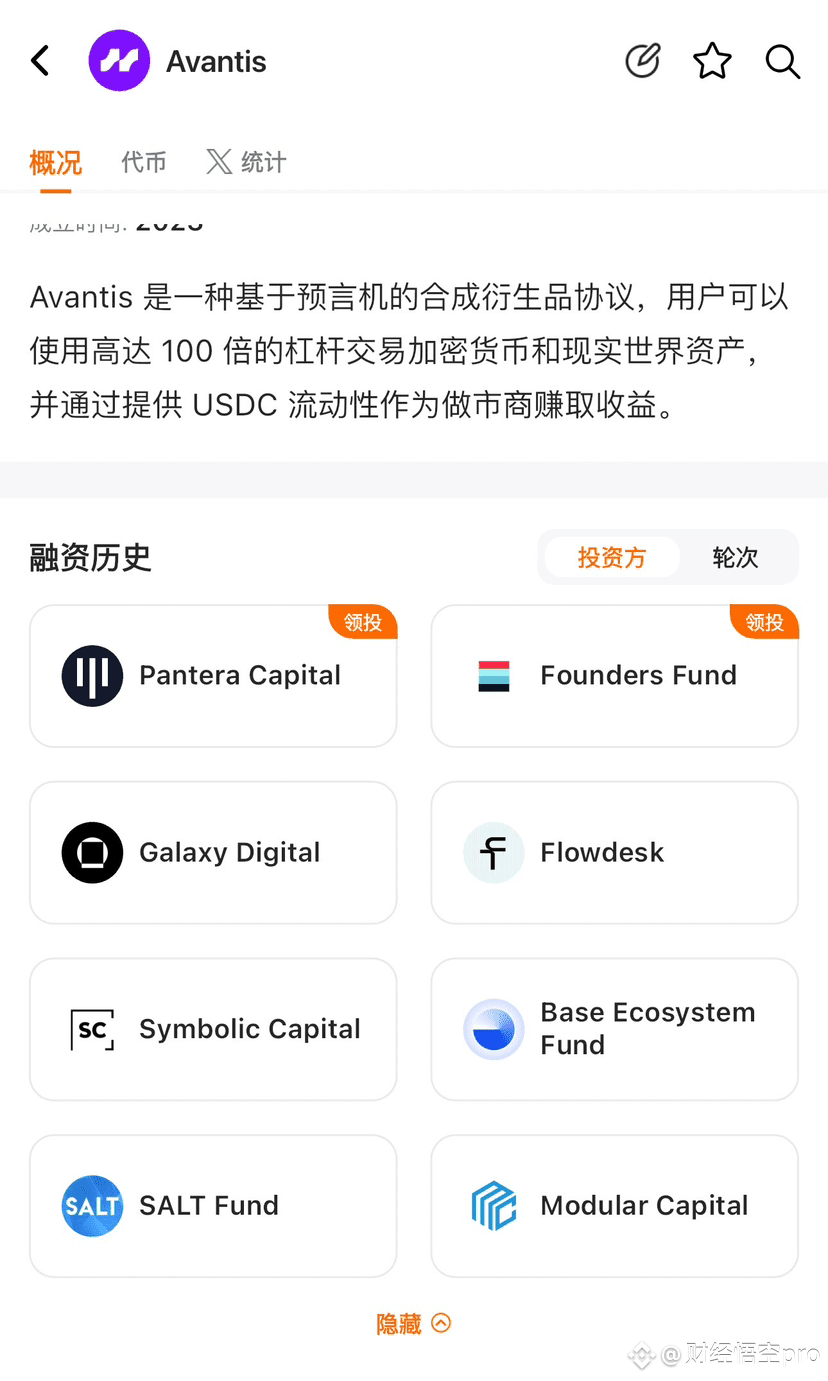Switch to the 轮次 segment

click(735, 557)
